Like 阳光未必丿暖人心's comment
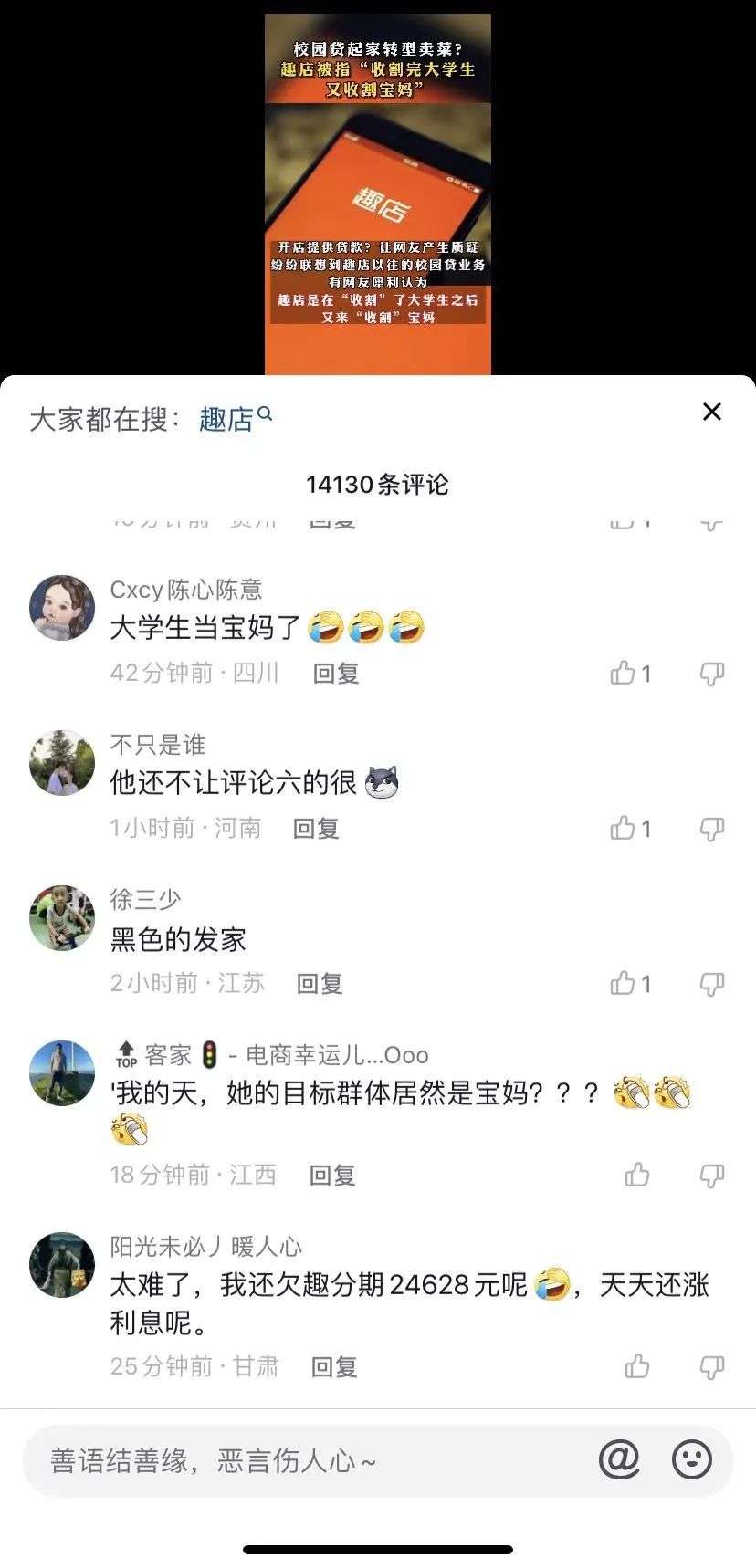 pos(637,1366)
